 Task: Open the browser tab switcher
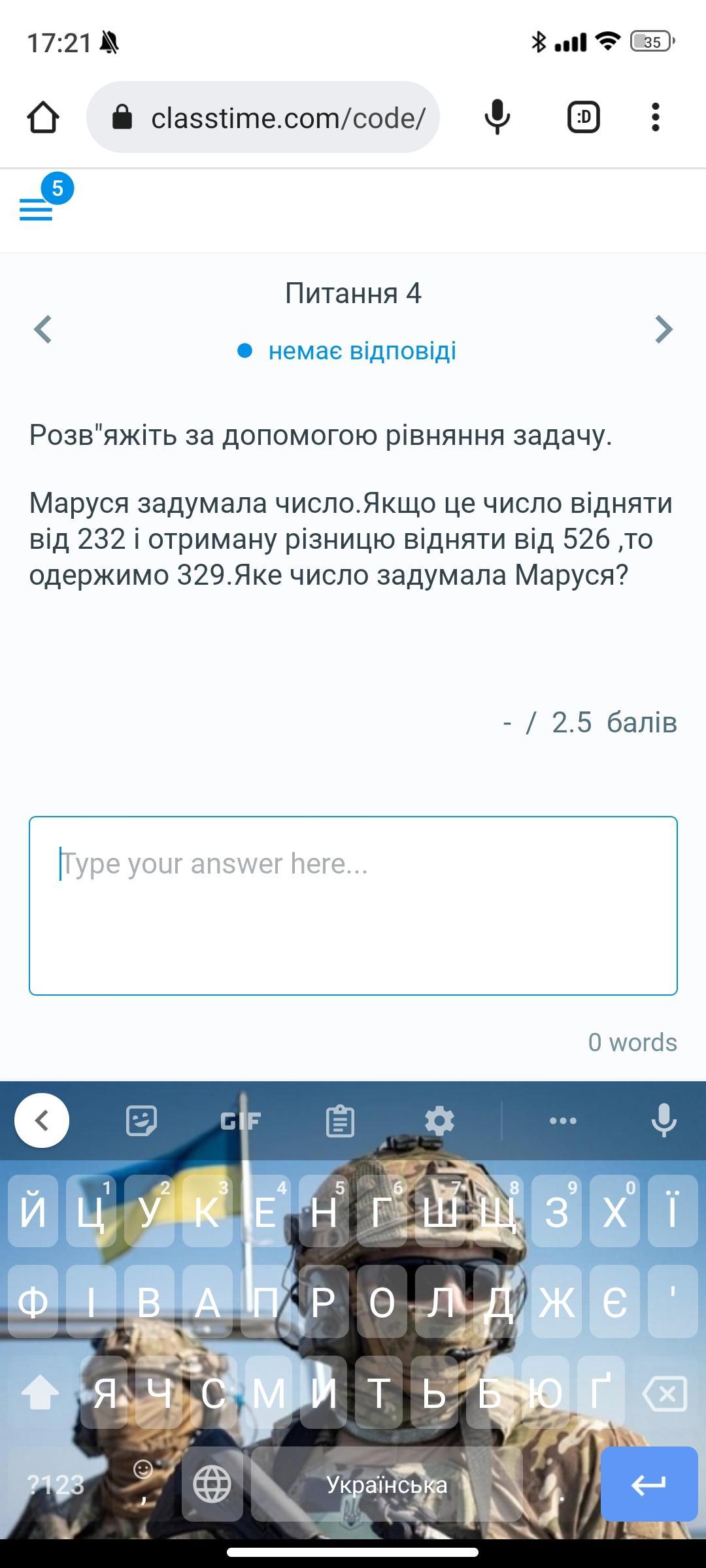[583, 118]
